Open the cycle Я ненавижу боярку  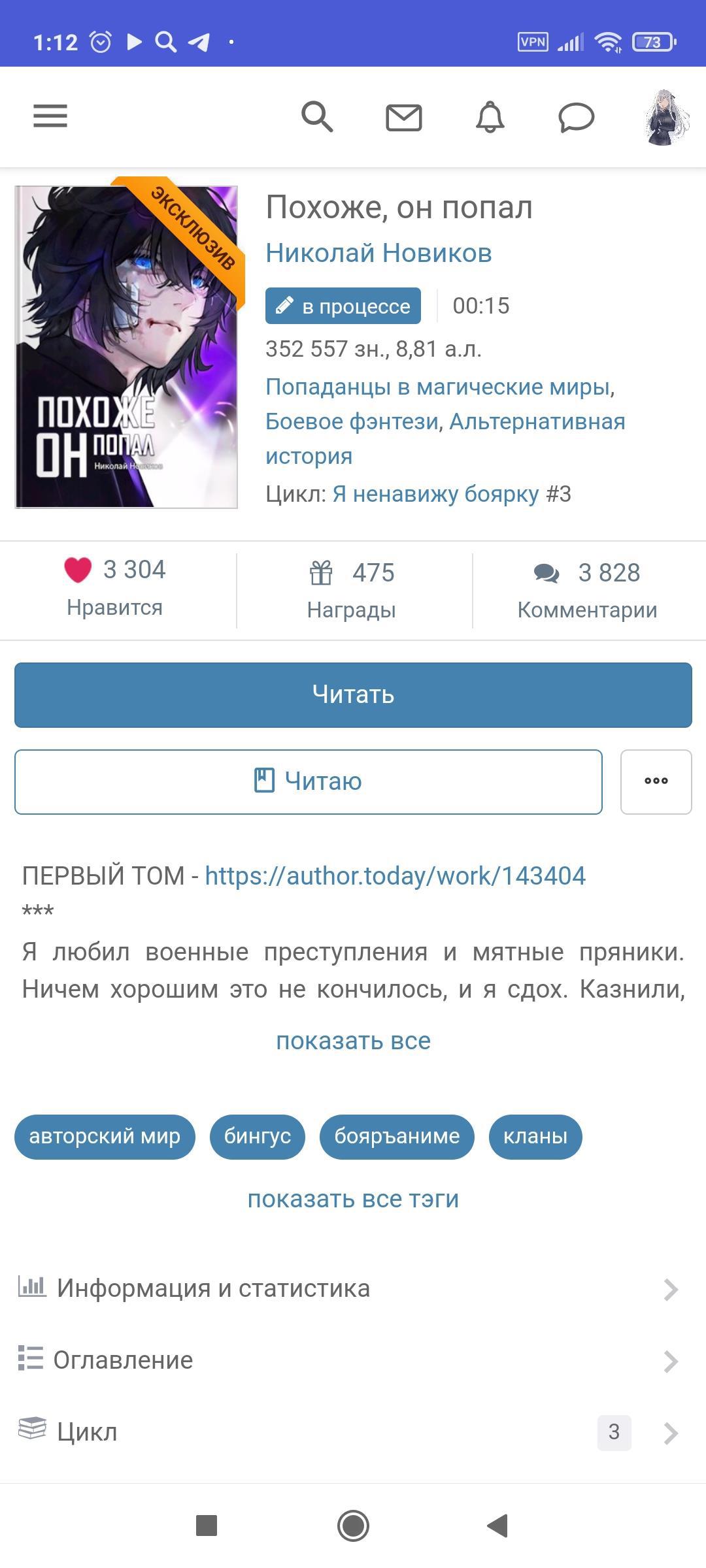[x=435, y=494]
